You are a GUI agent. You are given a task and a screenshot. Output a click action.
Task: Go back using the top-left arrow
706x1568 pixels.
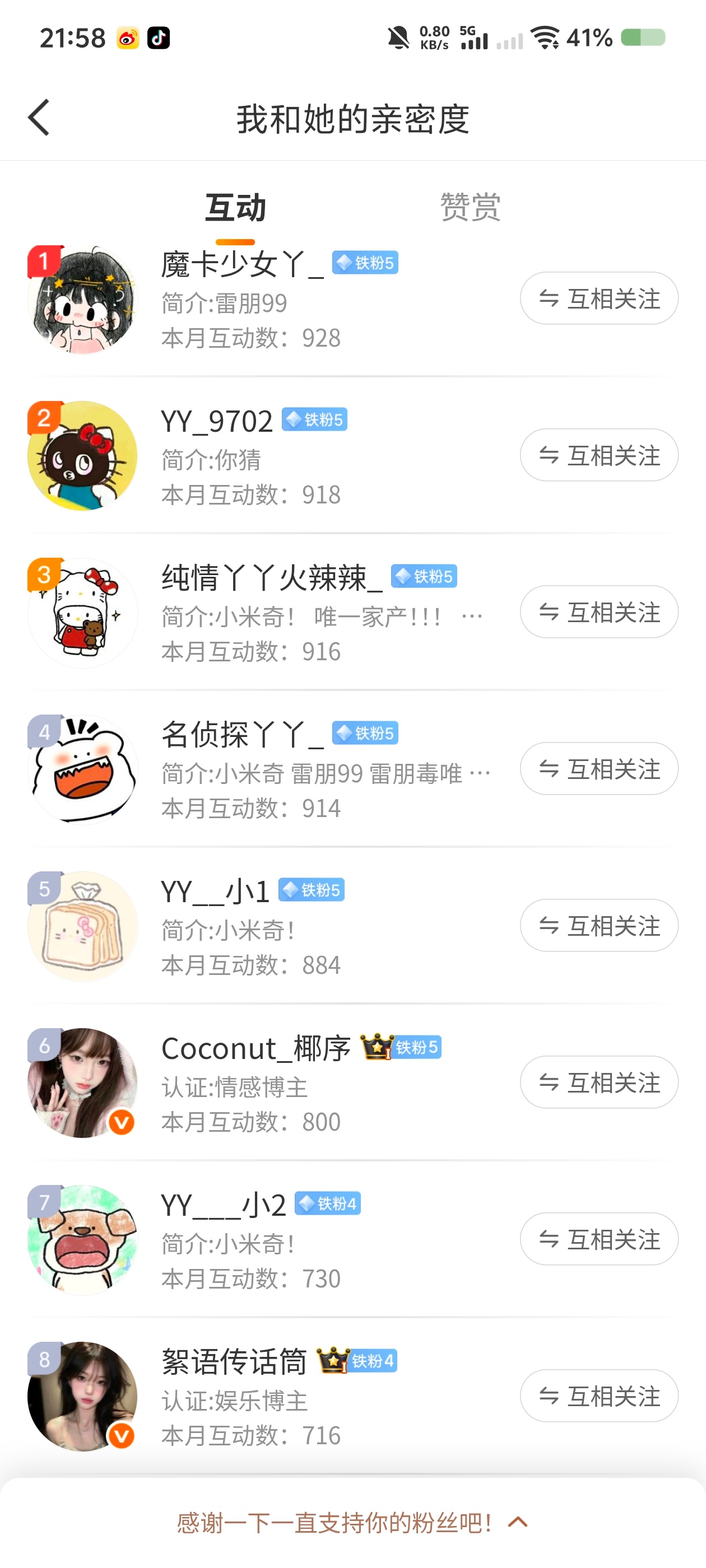(39, 118)
